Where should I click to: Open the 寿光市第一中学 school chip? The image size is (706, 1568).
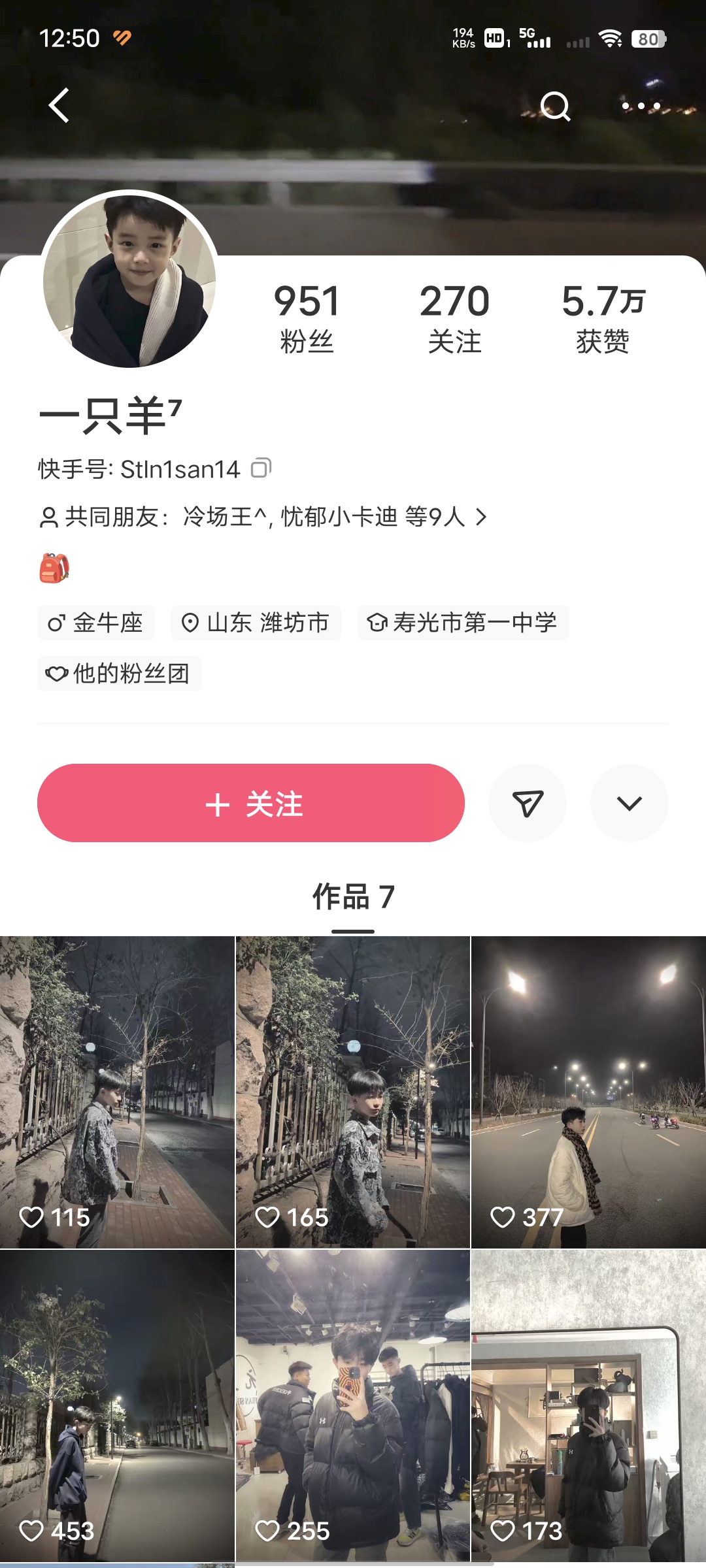[463, 623]
